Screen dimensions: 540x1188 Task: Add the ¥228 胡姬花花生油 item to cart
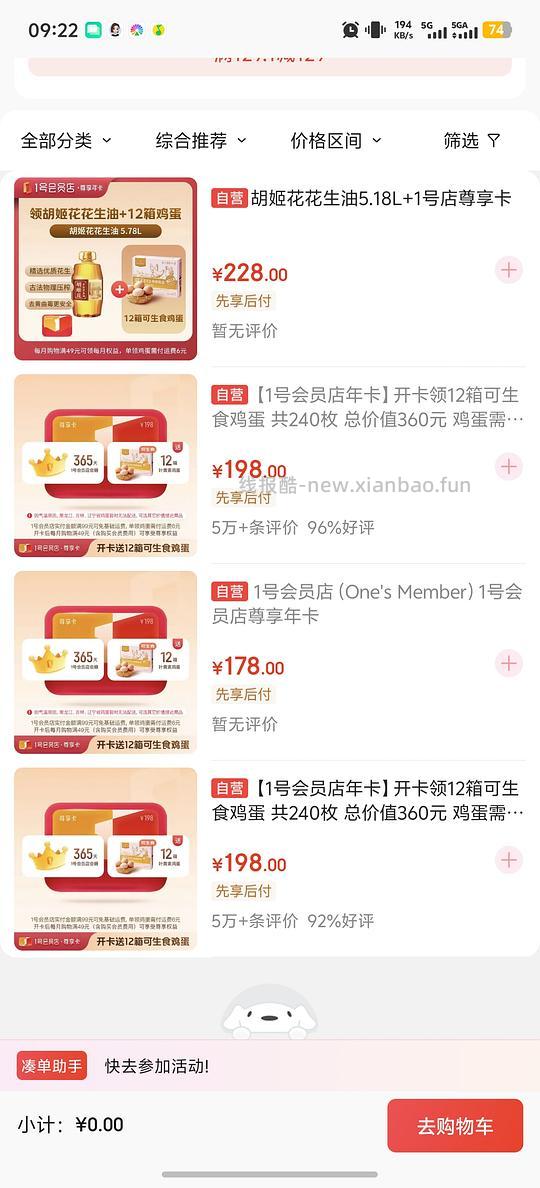pyautogui.click(x=509, y=270)
